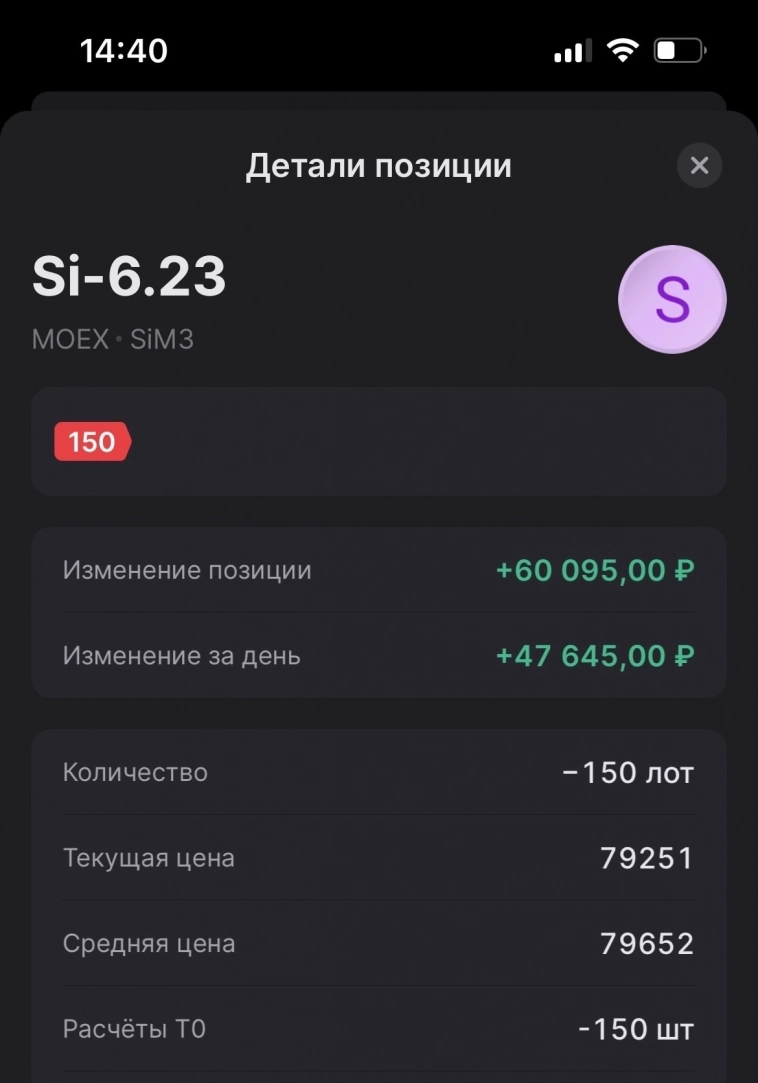Click the +47 645,00 ₽ daily change value
This screenshot has width=758, height=1083.
593,655
